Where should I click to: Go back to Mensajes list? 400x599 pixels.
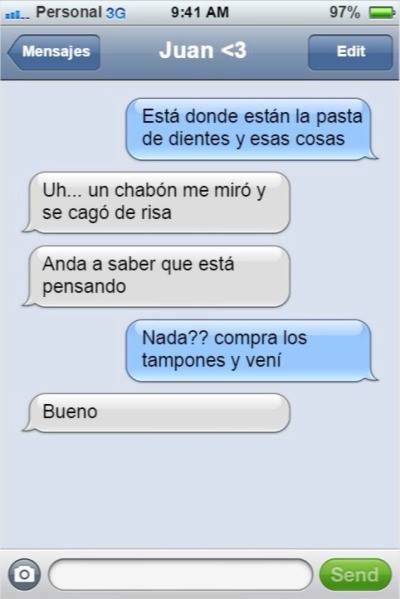point(54,52)
